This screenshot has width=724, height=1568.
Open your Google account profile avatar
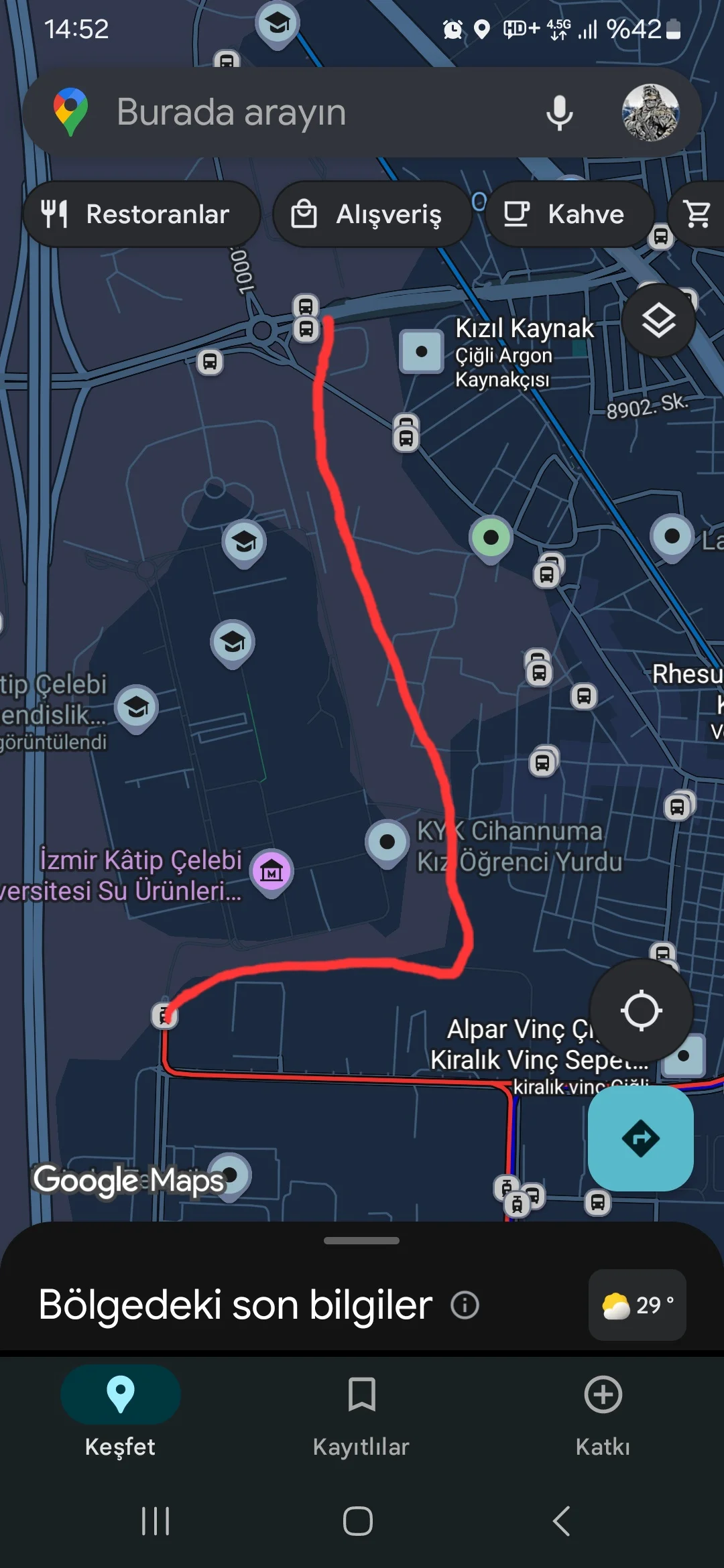648,113
